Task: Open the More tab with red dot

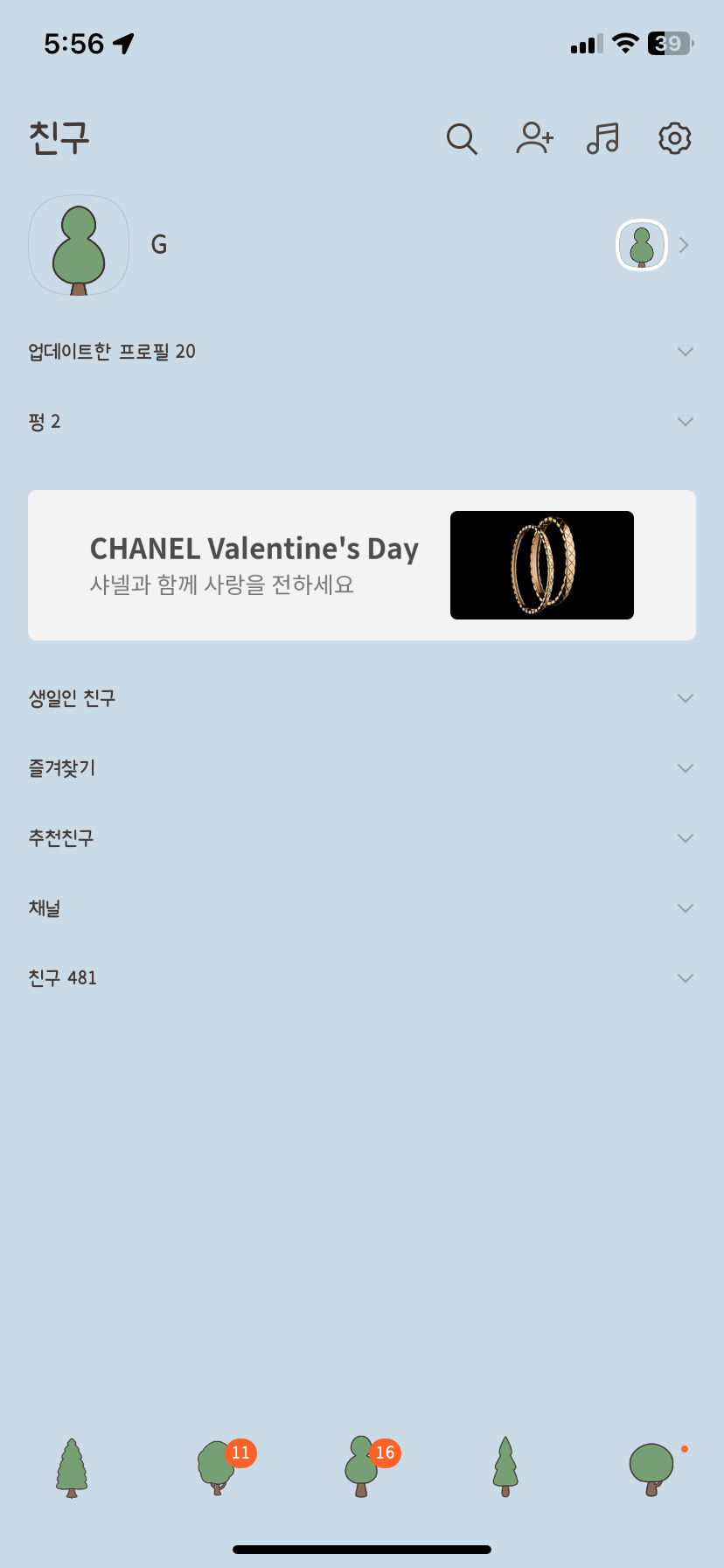Action: pyautogui.click(x=651, y=1468)
